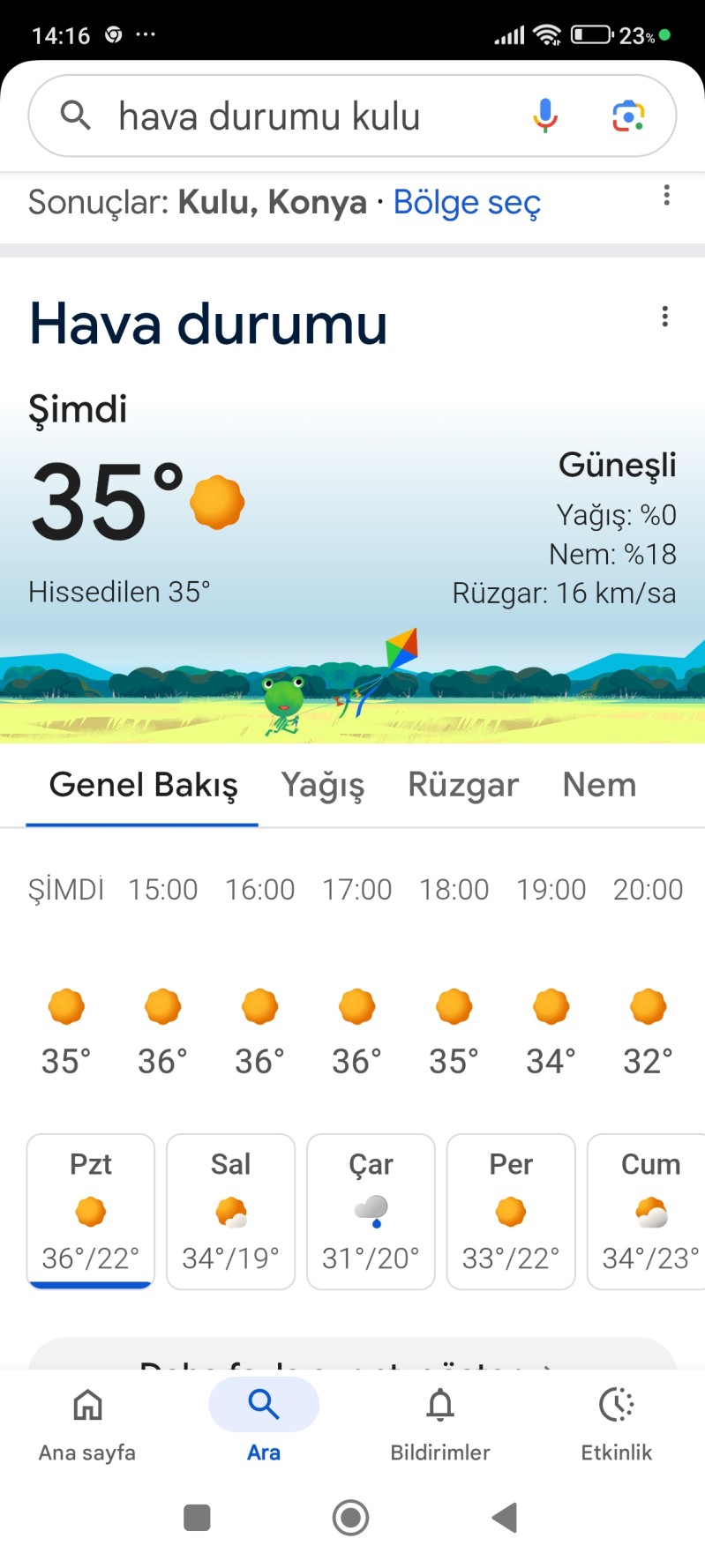This screenshot has height=1568, width=705.
Task: Select the Pzt forecast card
Action: 91,1211
